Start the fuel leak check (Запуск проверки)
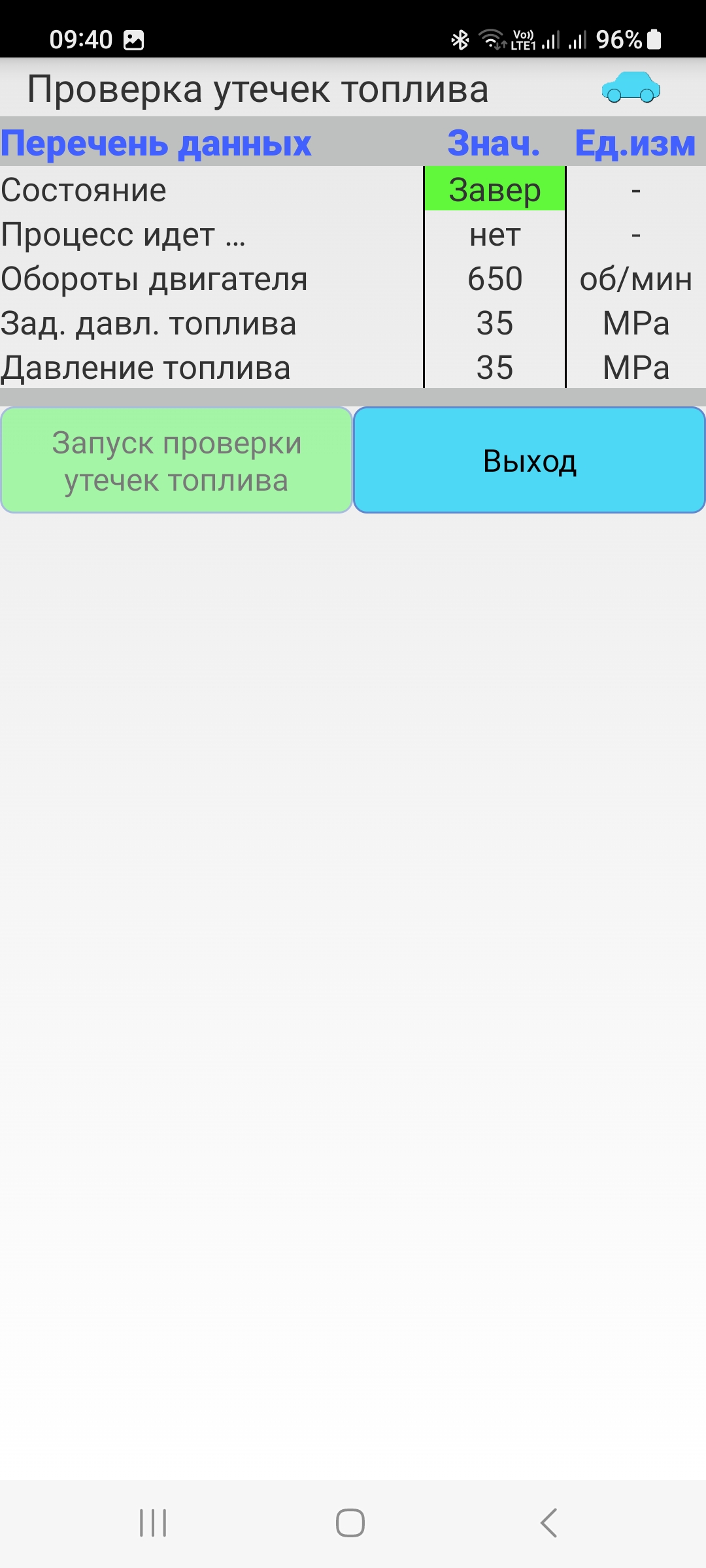Image resolution: width=706 pixels, height=1568 pixels. click(x=176, y=461)
